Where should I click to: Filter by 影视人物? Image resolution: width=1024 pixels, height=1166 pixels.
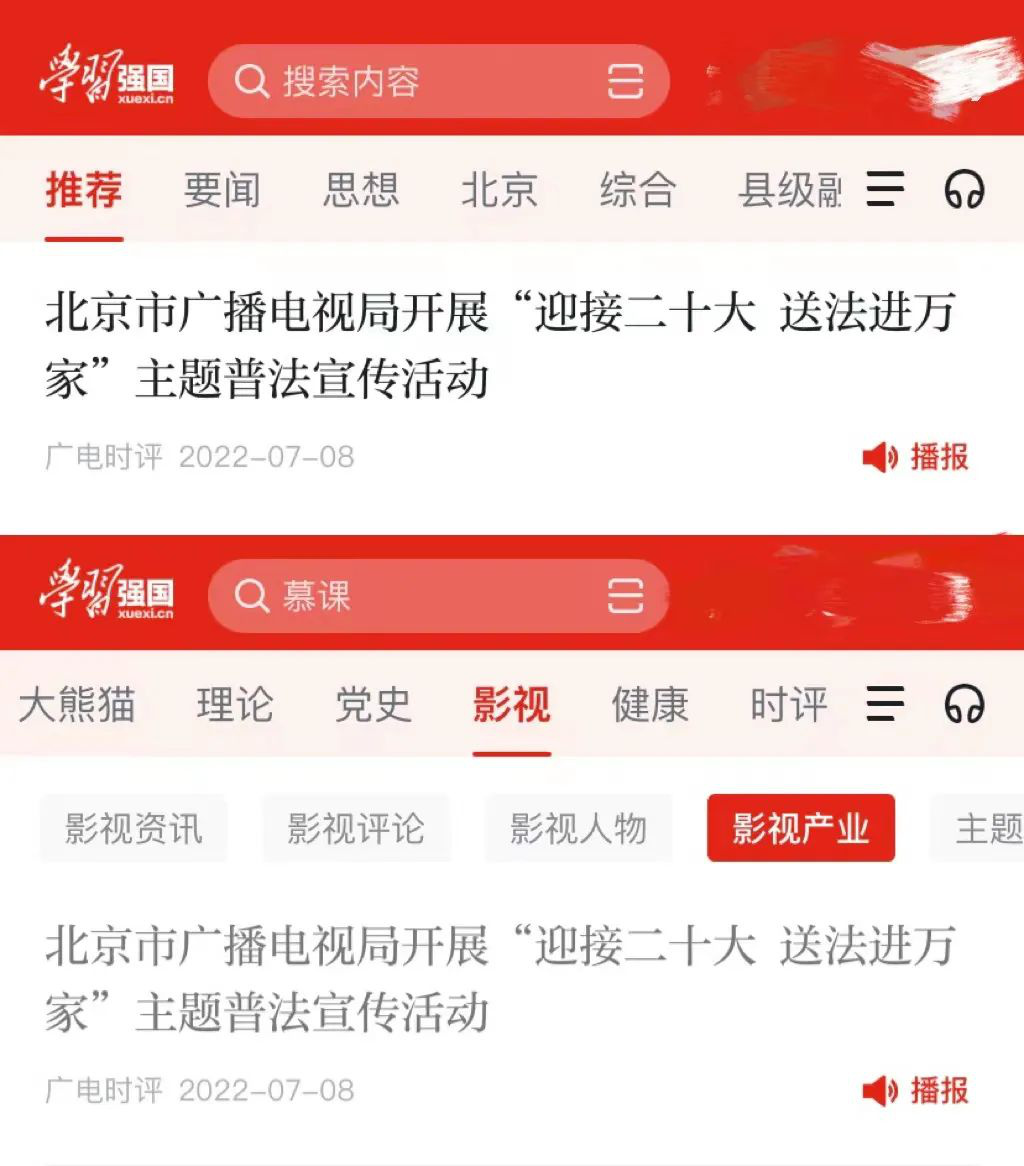578,828
